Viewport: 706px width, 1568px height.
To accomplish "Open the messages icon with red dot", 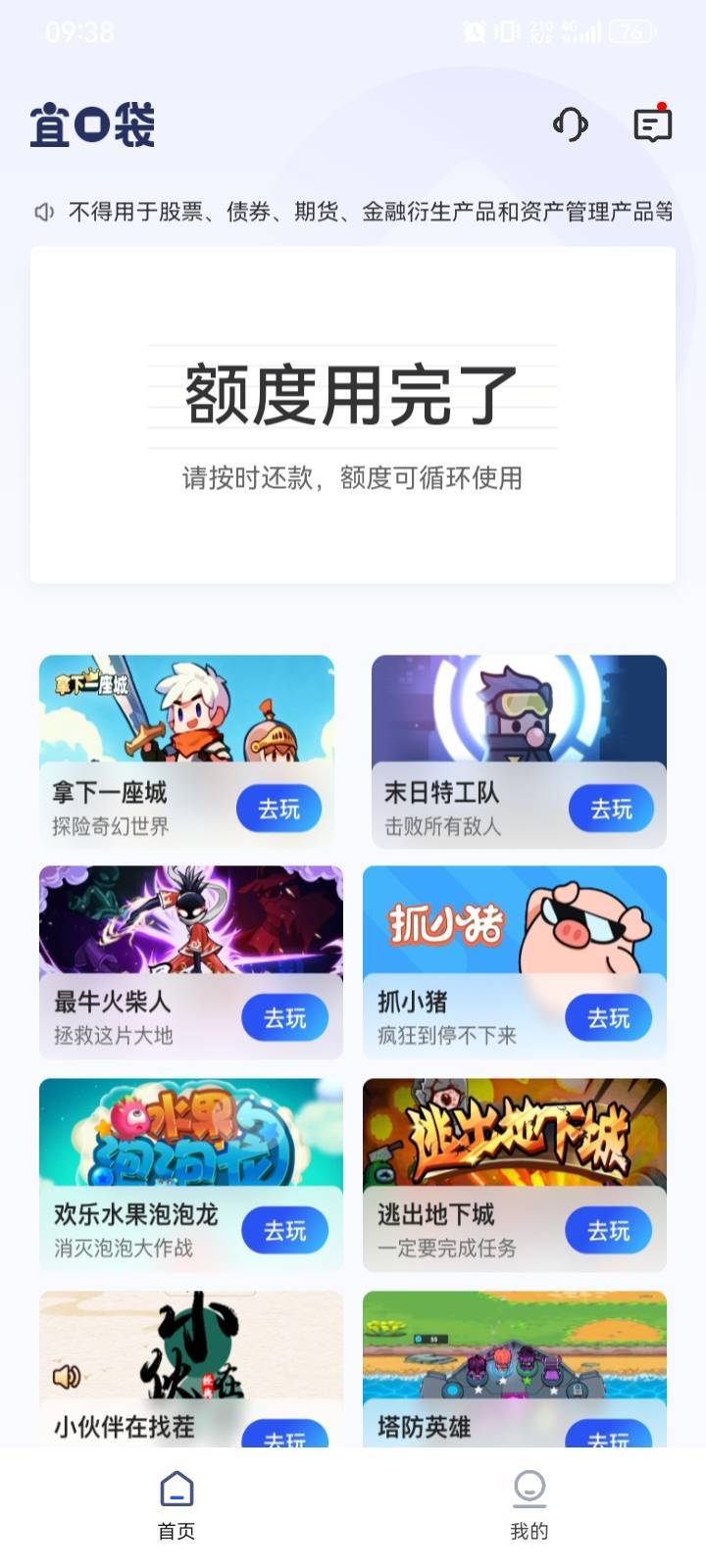I will [x=652, y=124].
